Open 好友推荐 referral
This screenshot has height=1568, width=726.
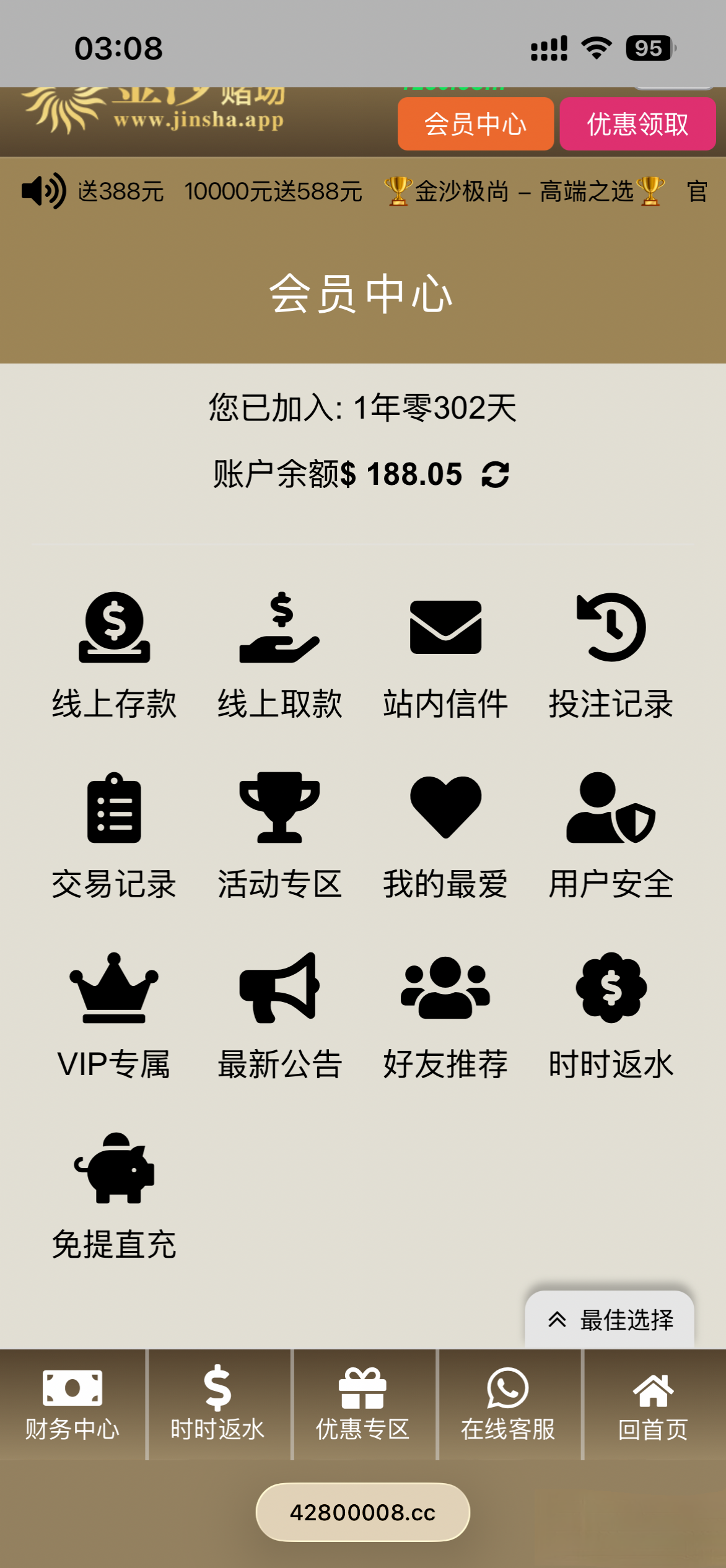(445, 1016)
